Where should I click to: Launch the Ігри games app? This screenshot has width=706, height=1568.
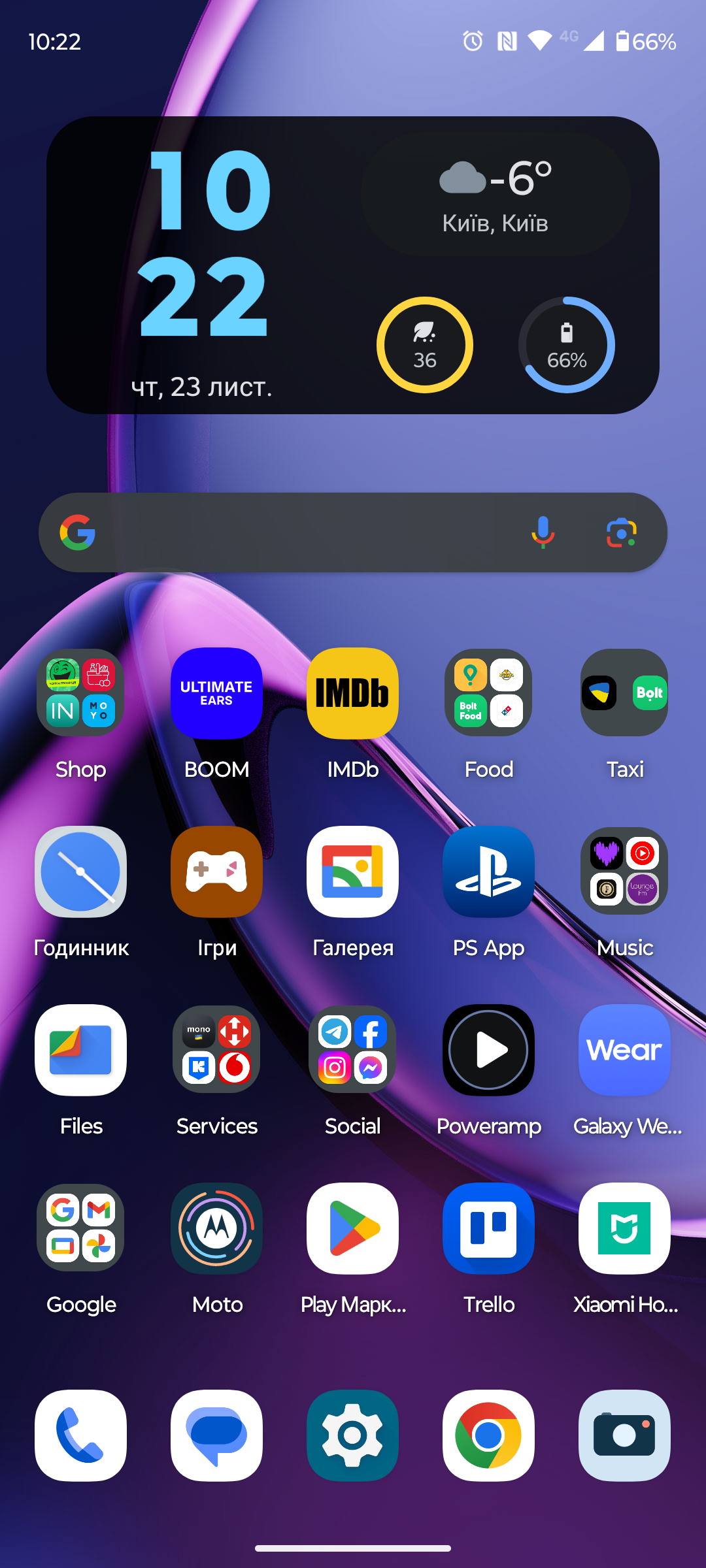[x=216, y=872]
